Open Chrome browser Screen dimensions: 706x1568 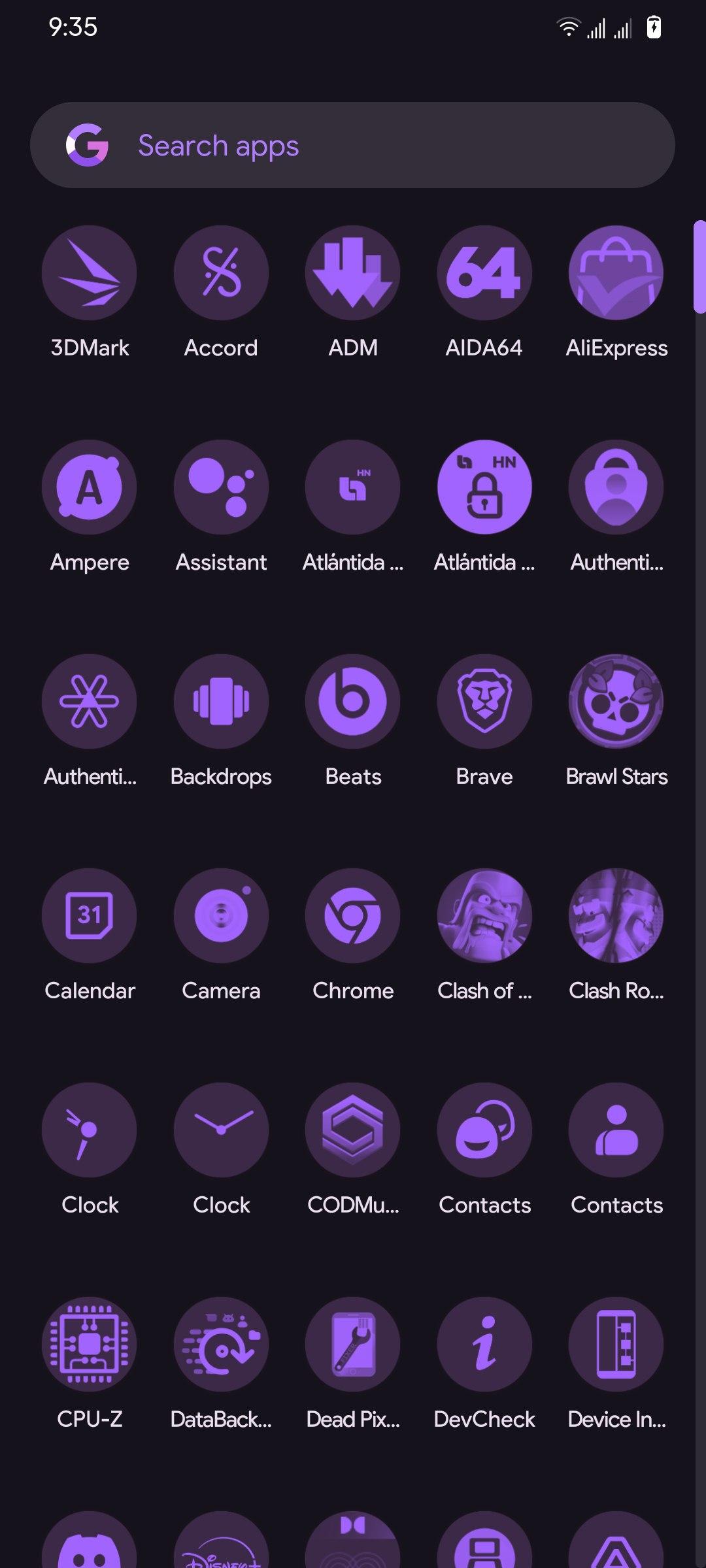[x=353, y=916]
